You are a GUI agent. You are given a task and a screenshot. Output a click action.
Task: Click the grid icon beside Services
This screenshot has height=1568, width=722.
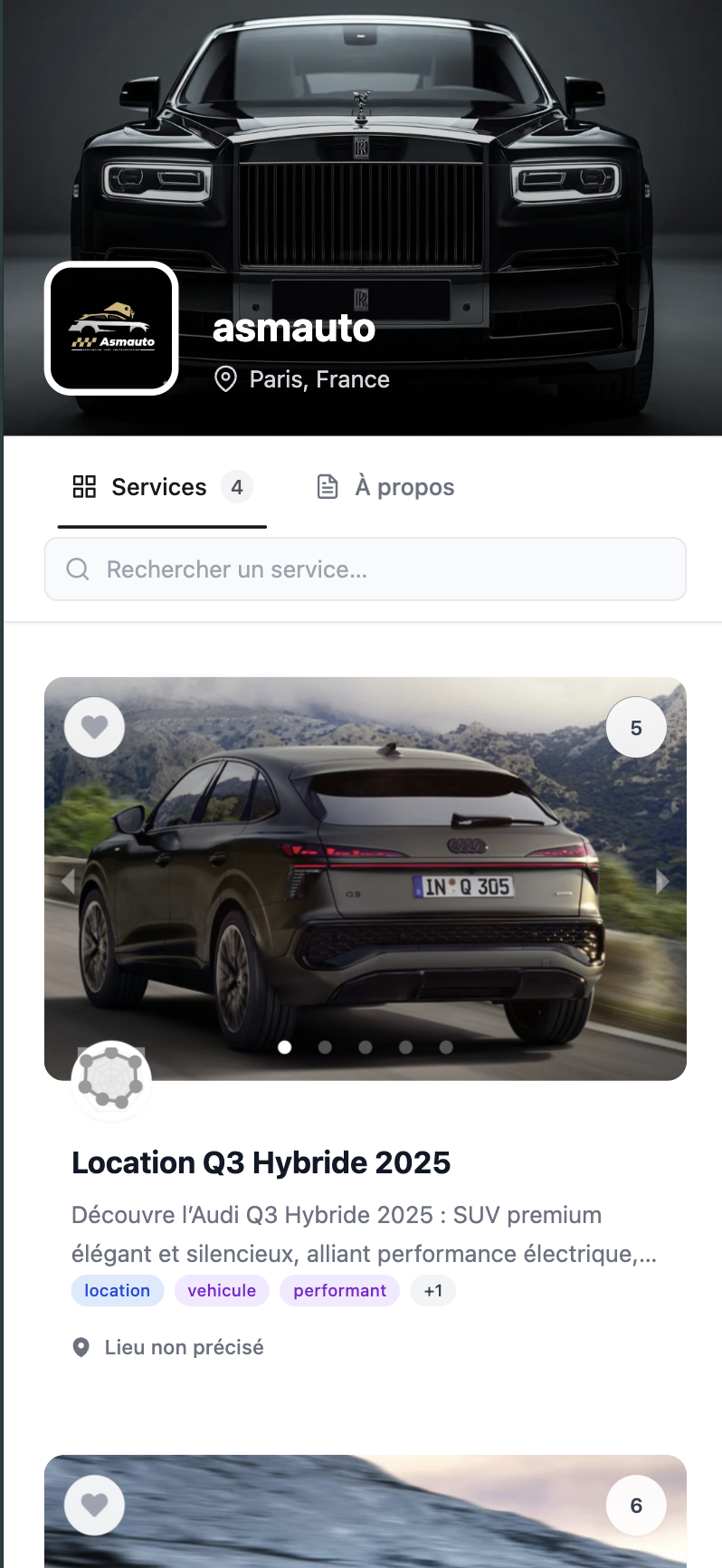click(84, 486)
